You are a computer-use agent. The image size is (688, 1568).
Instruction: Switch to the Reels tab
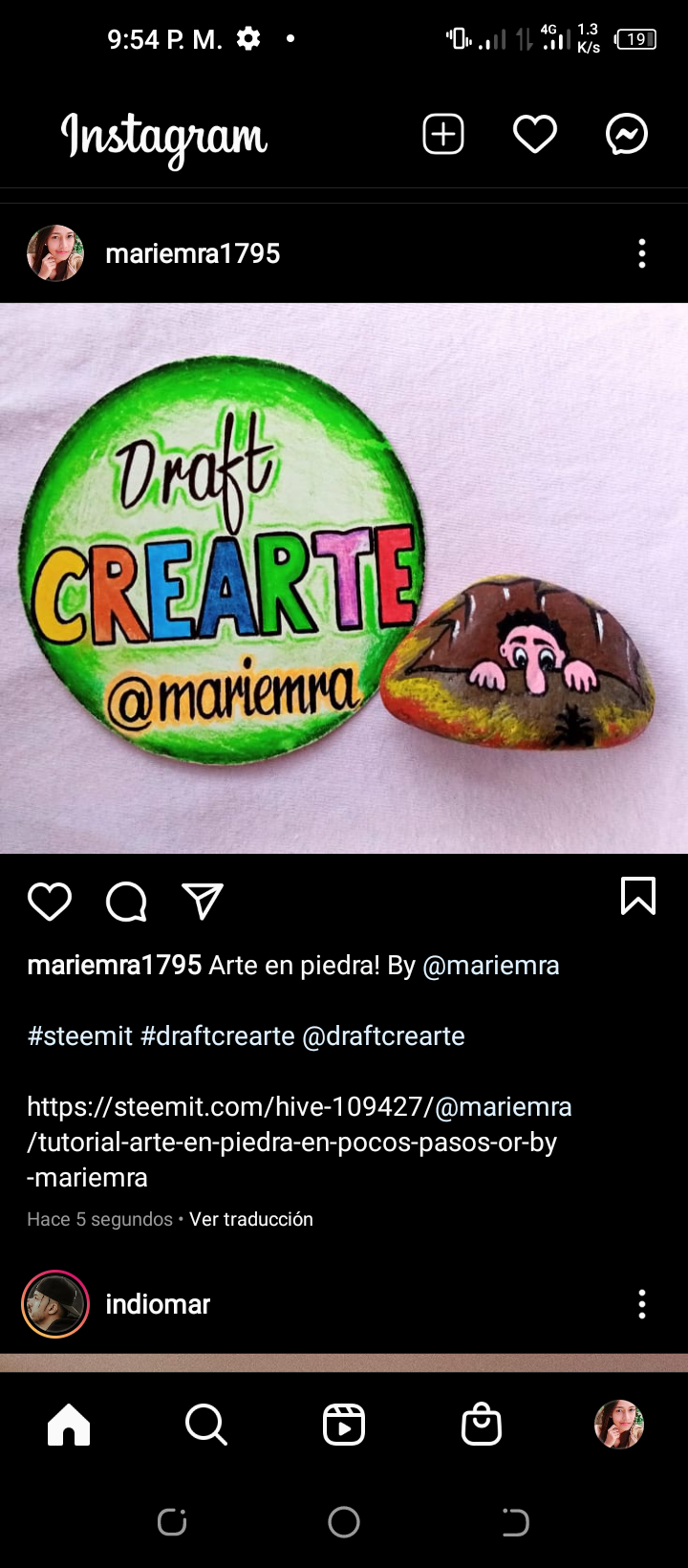point(344,1425)
